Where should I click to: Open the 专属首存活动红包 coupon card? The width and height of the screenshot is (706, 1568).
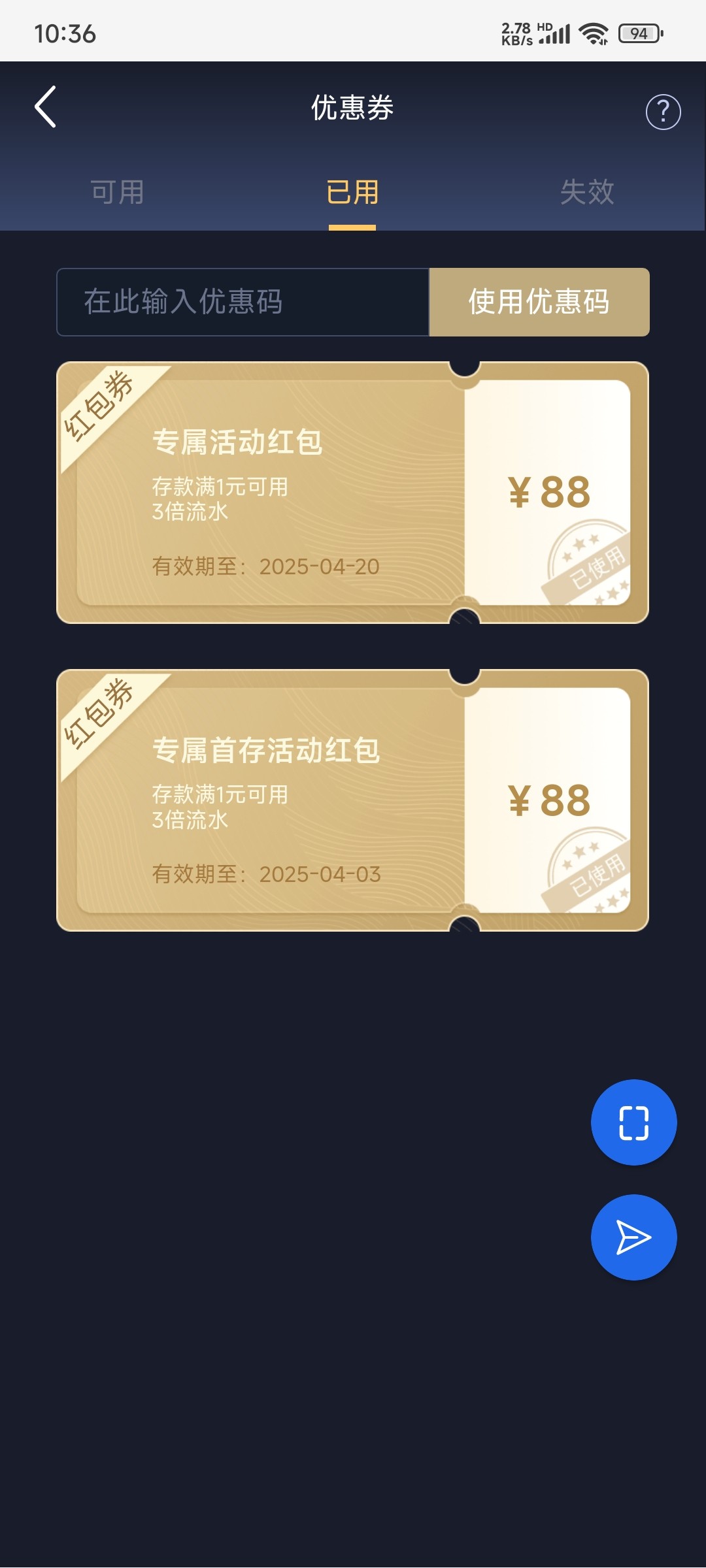tap(352, 800)
